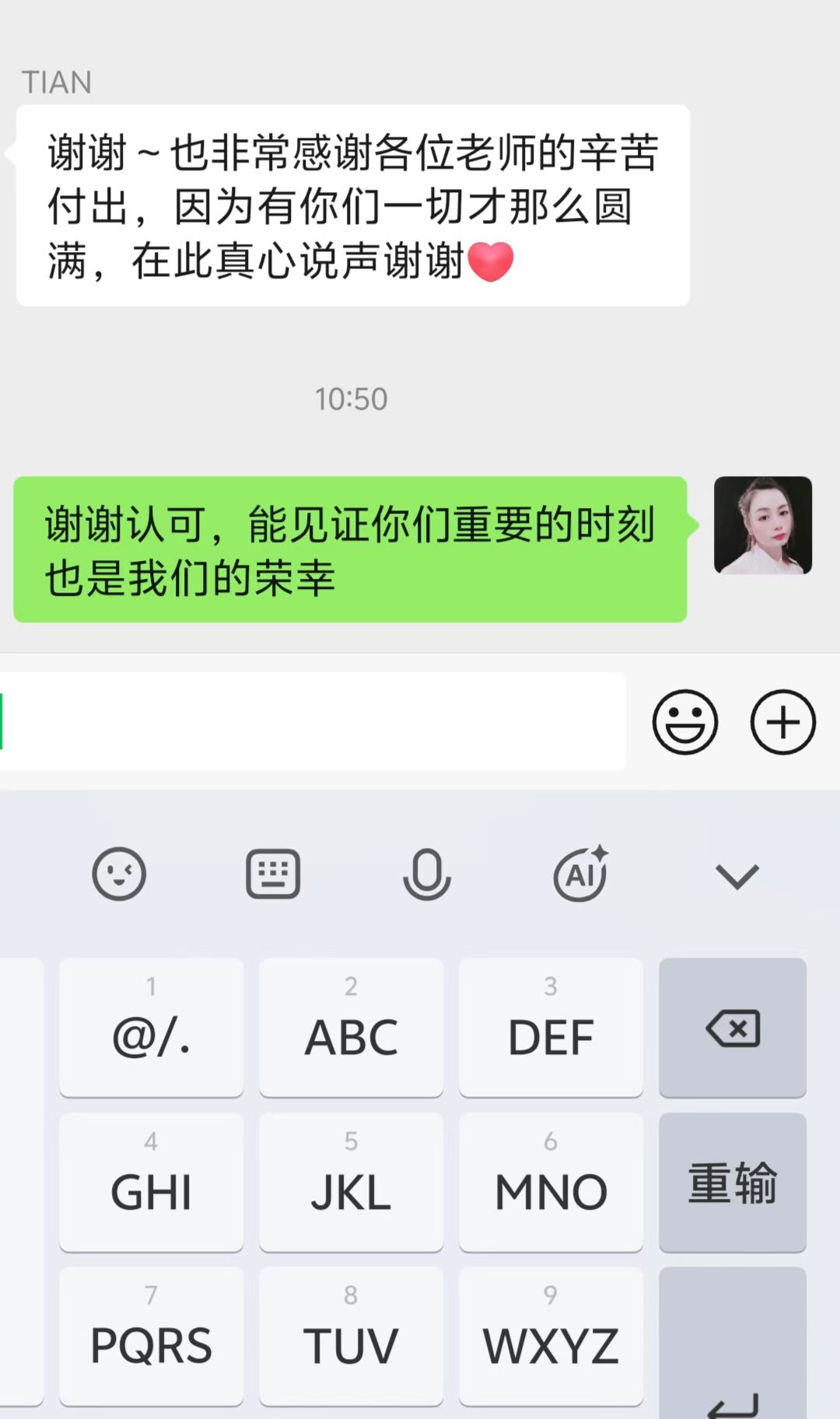The image size is (840, 1419).
Task: Tap the WXYZ key
Action: (x=551, y=1336)
